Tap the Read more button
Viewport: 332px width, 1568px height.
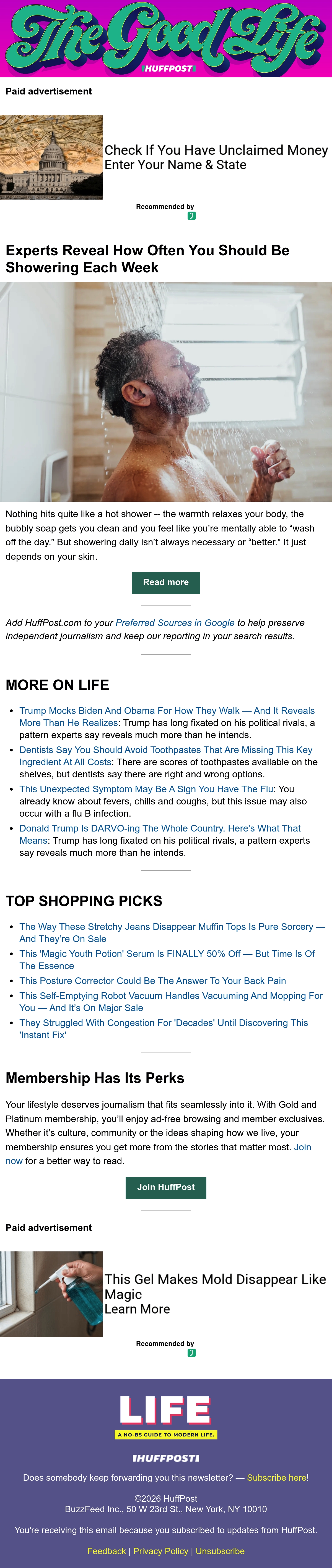[166, 583]
